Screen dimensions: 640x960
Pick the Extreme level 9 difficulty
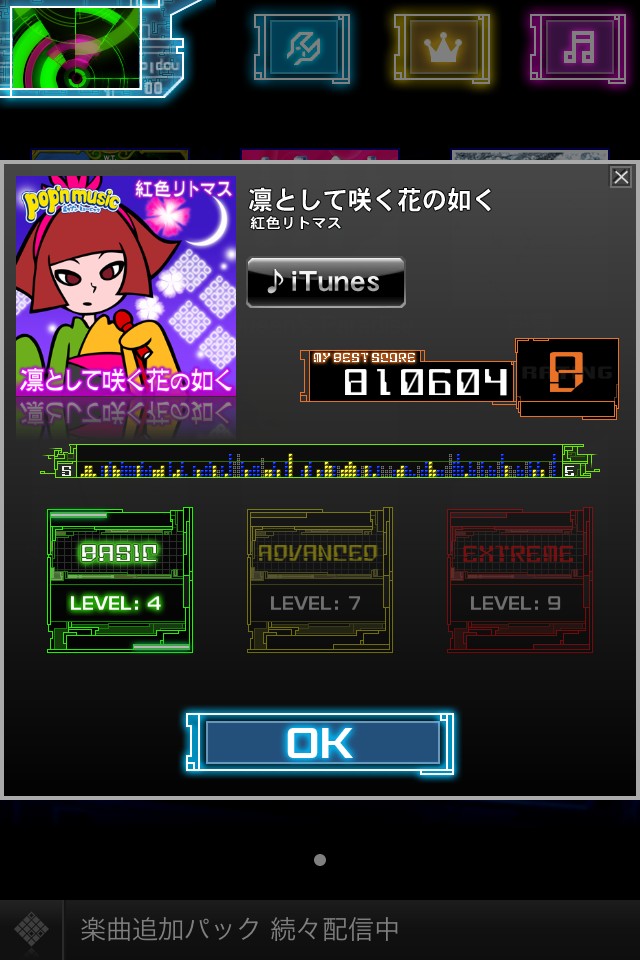(x=520, y=580)
